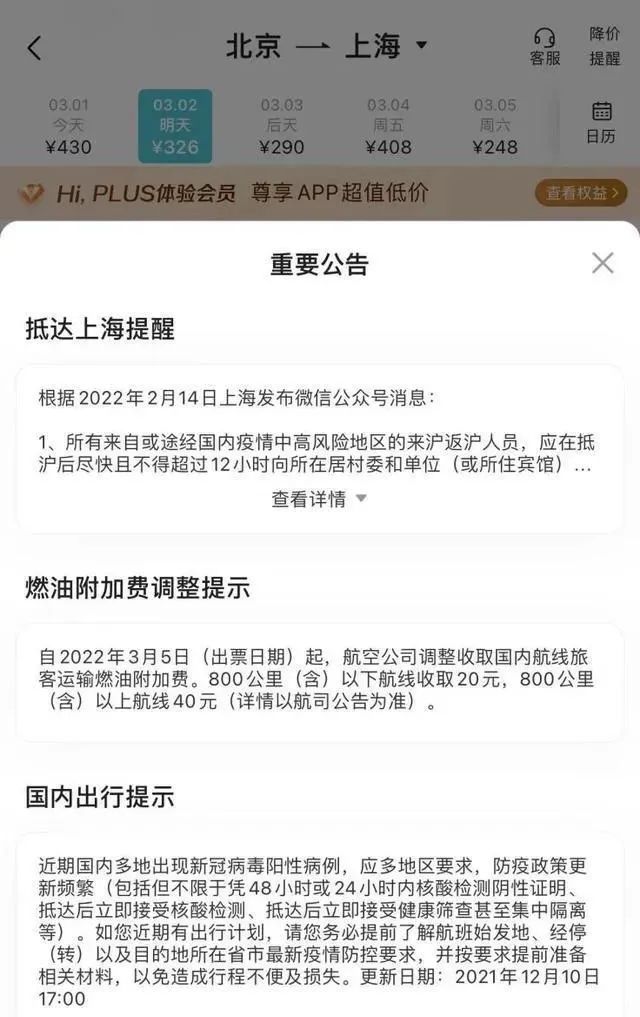This screenshot has height=1017, width=640.
Task: Select the 03.04 周五 date tab
Action: coord(388,126)
